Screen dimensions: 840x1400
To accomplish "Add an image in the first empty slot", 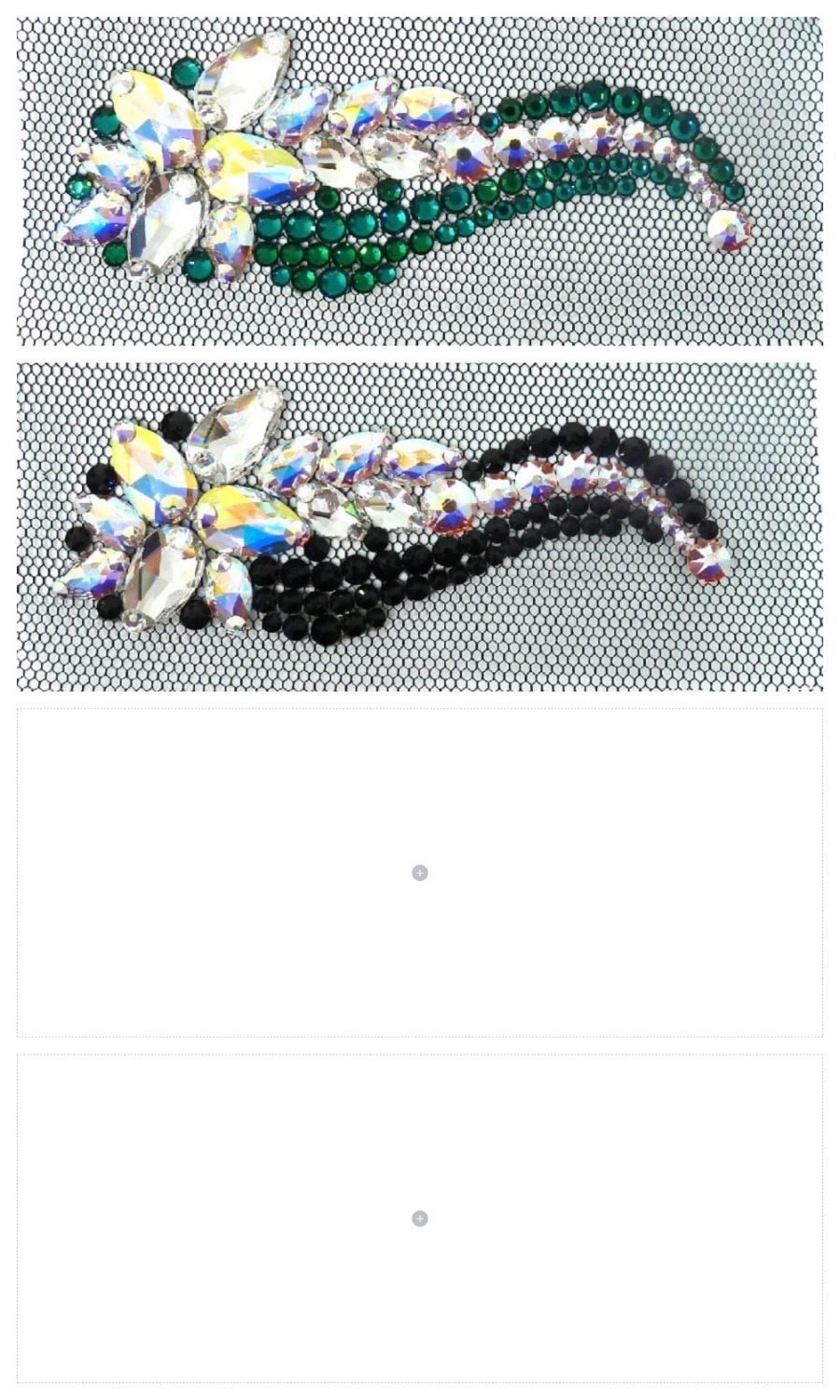I will click(x=420, y=873).
